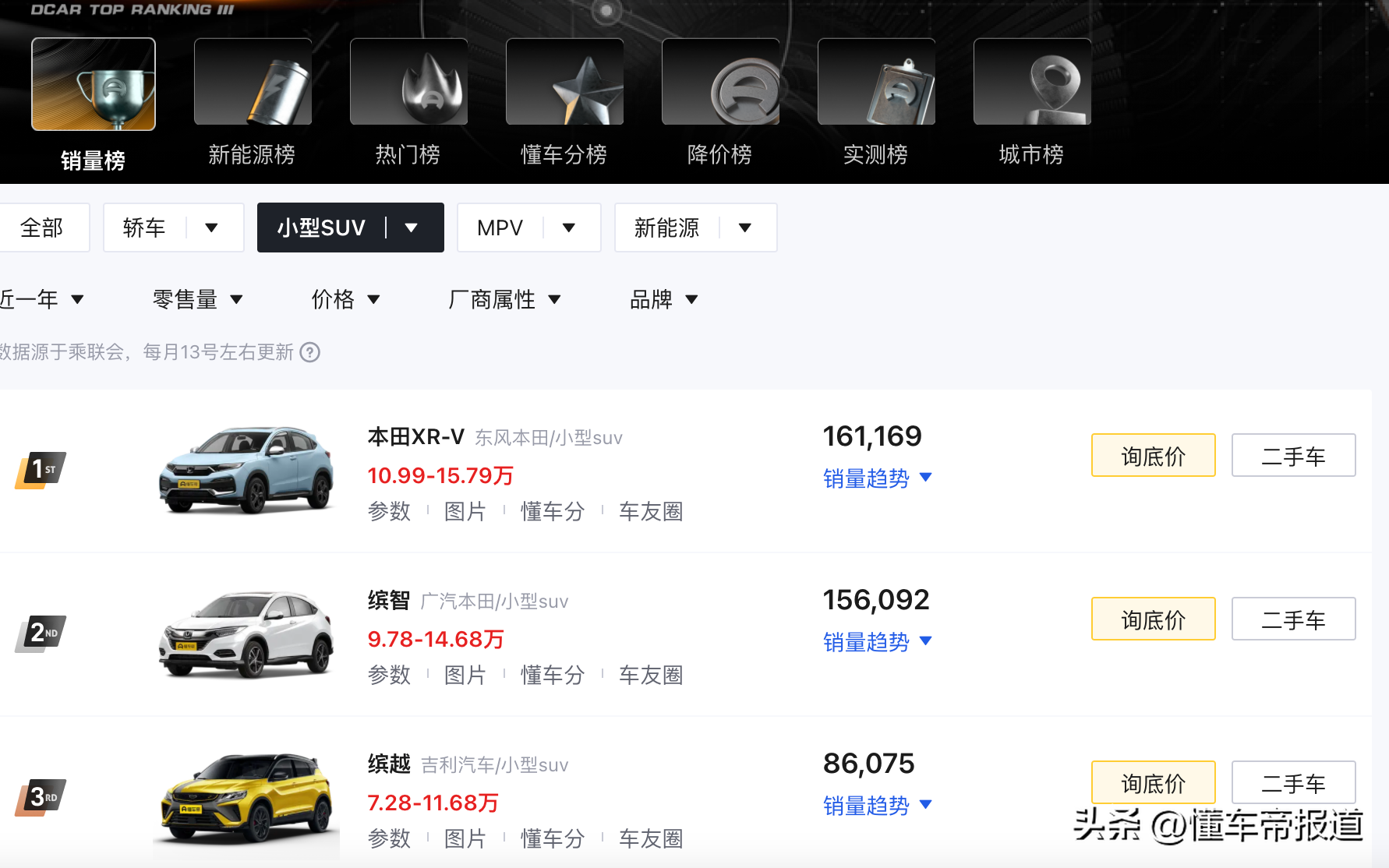Switch to the 懂车分榜 tab

(x=564, y=101)
